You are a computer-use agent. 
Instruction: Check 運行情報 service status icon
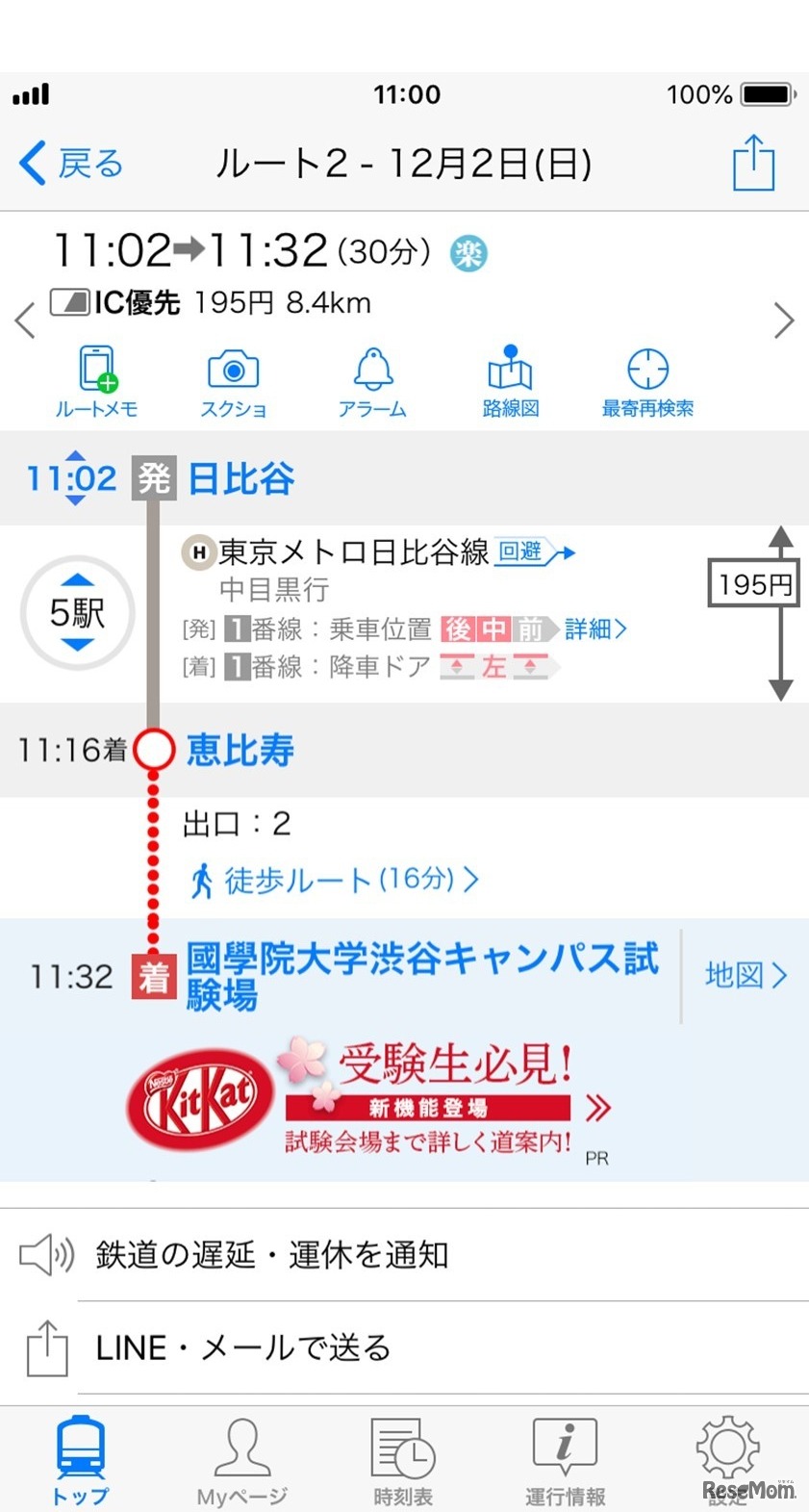(x=565, y=1458)
